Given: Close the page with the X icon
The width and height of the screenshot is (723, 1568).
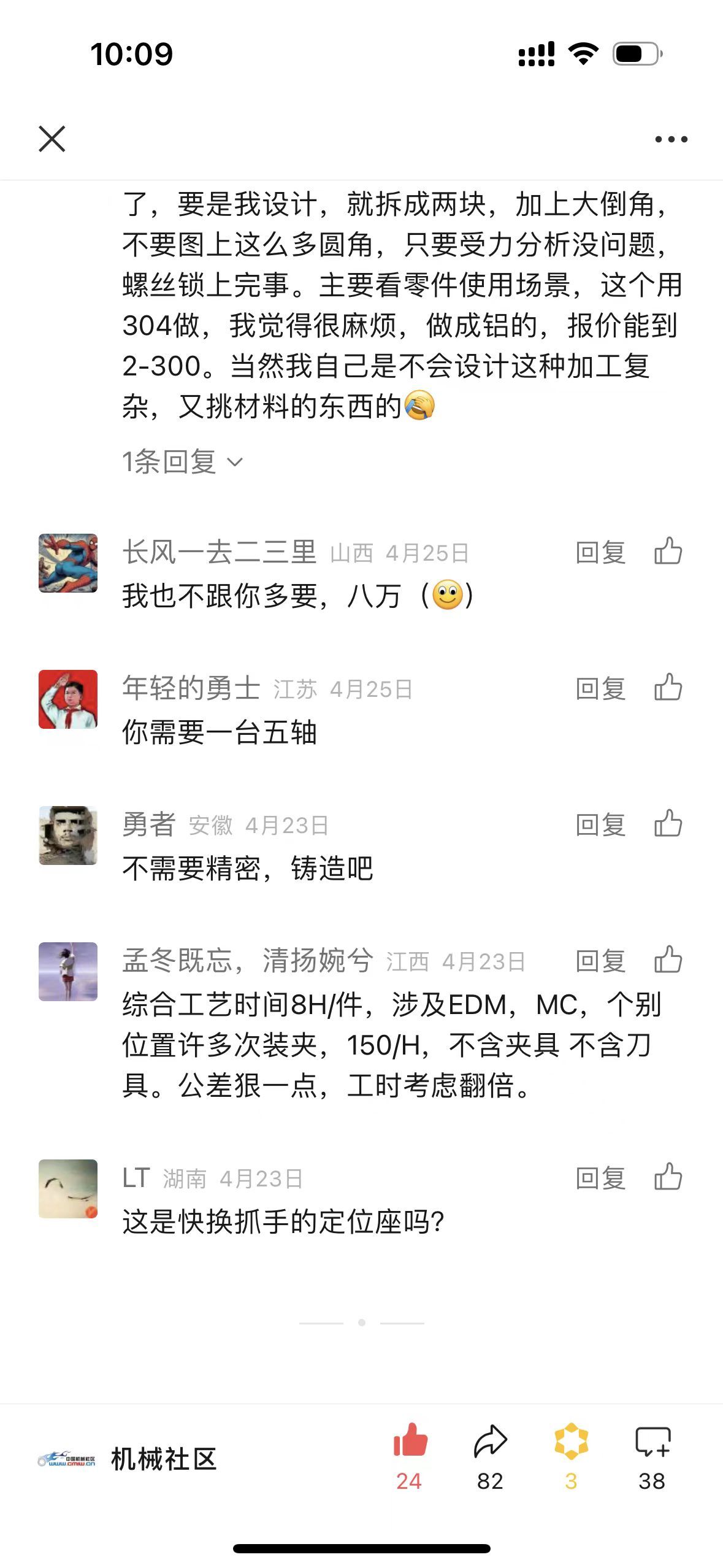Looking at the screenshot, I should point(52,139).
